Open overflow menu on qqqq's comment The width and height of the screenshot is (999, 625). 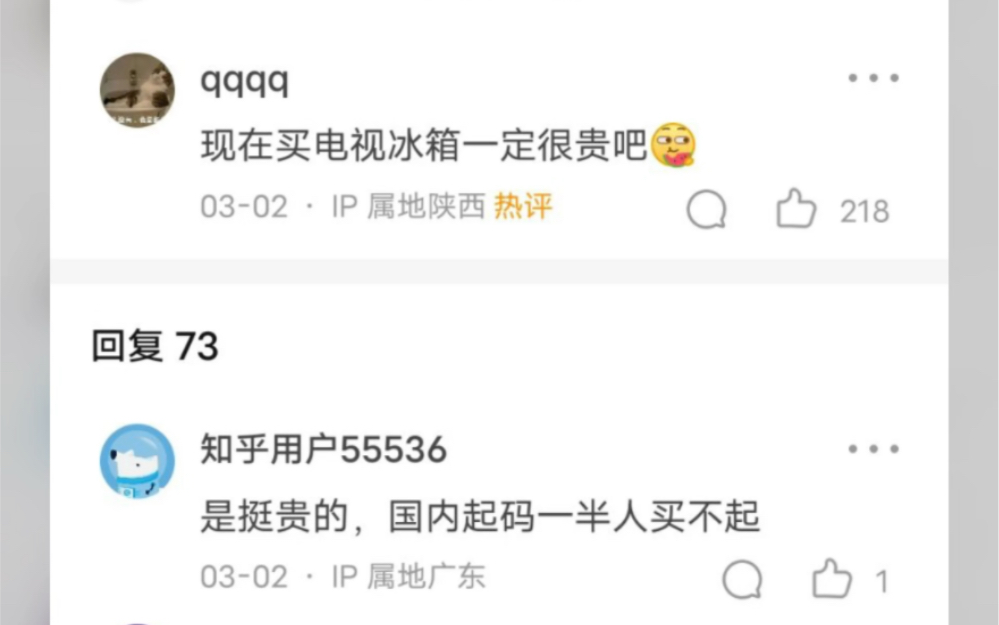[x=873, y=79]
